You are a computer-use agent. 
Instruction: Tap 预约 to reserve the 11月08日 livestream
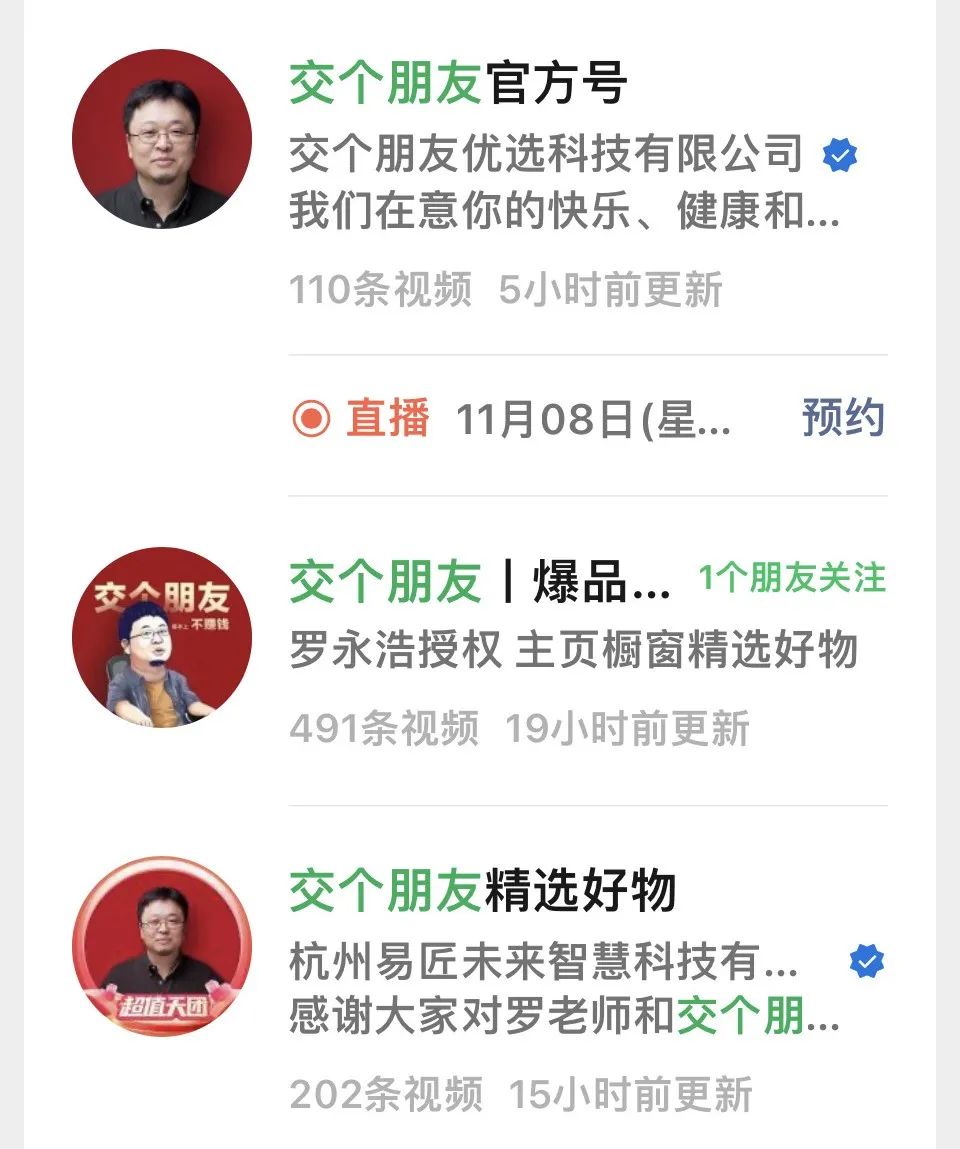click(x=843, y=420)
